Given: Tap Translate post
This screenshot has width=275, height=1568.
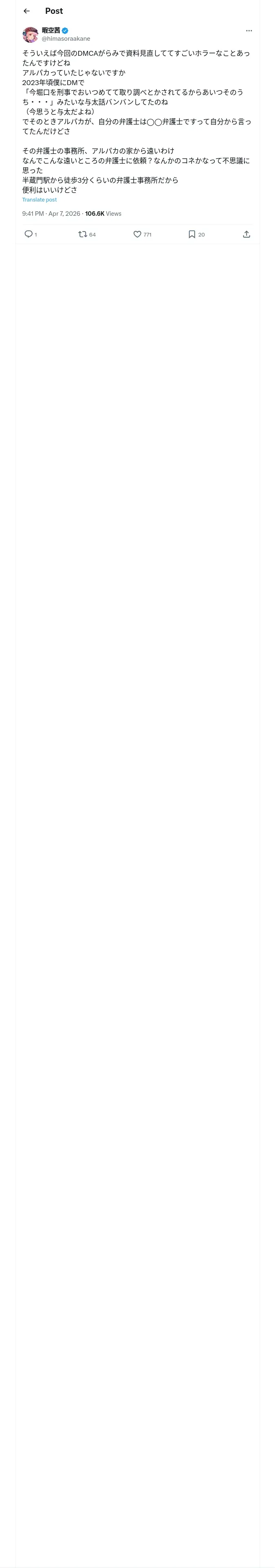Looking at the screenshot, I should [x=40, y=199].
